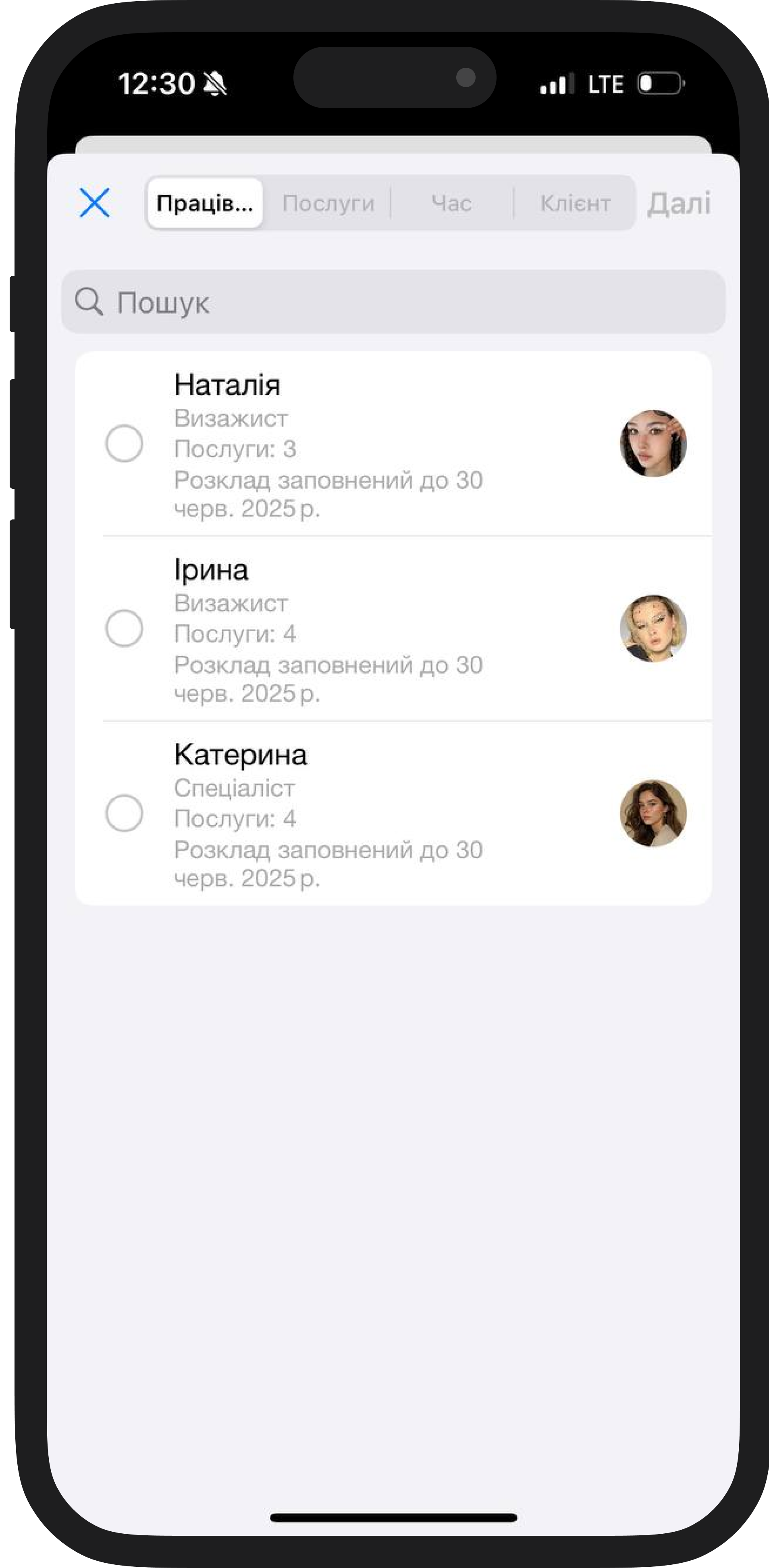Focus the Пошук search field
This screenshot has width=769, height=1568.
[x=393, y=302]
